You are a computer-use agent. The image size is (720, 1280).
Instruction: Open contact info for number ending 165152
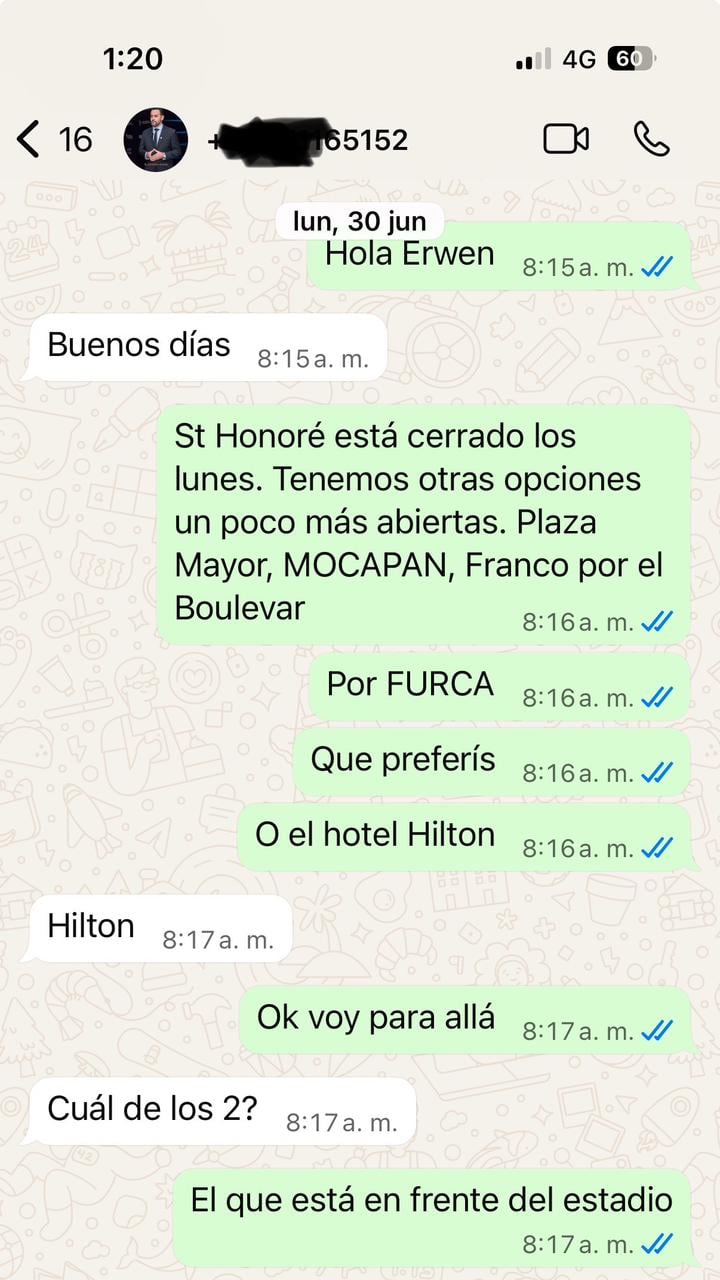point(310,140)
